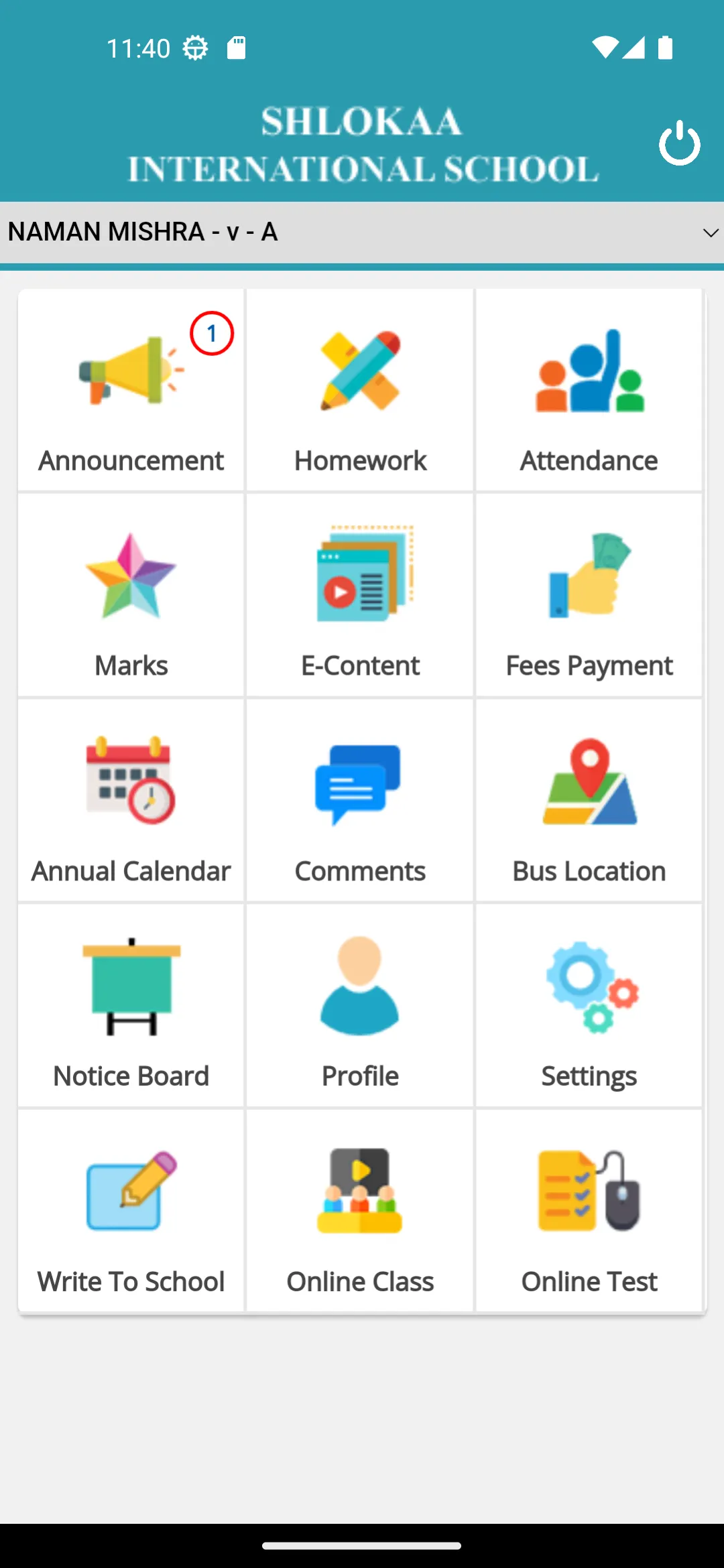The height and width of the screenshot is (1568, 724).
Task: View Attendance
Action: (x=589, y=391)
